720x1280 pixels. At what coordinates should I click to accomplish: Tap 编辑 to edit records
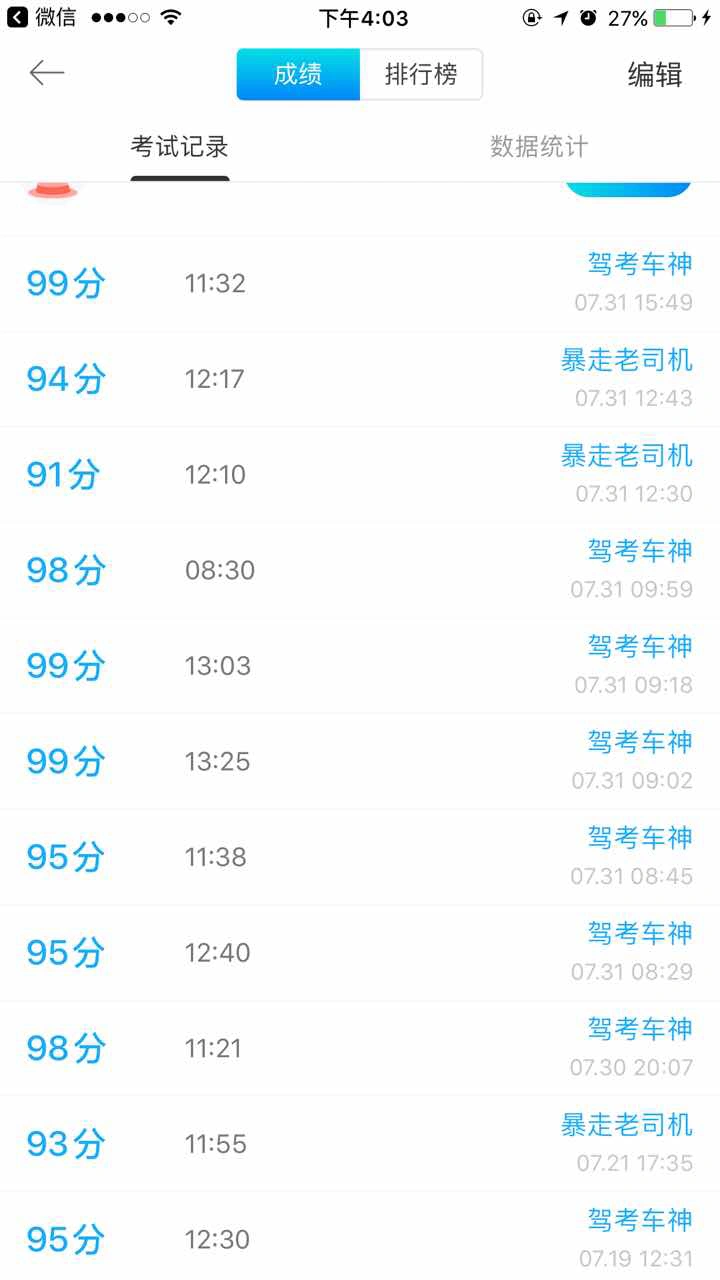655,75
